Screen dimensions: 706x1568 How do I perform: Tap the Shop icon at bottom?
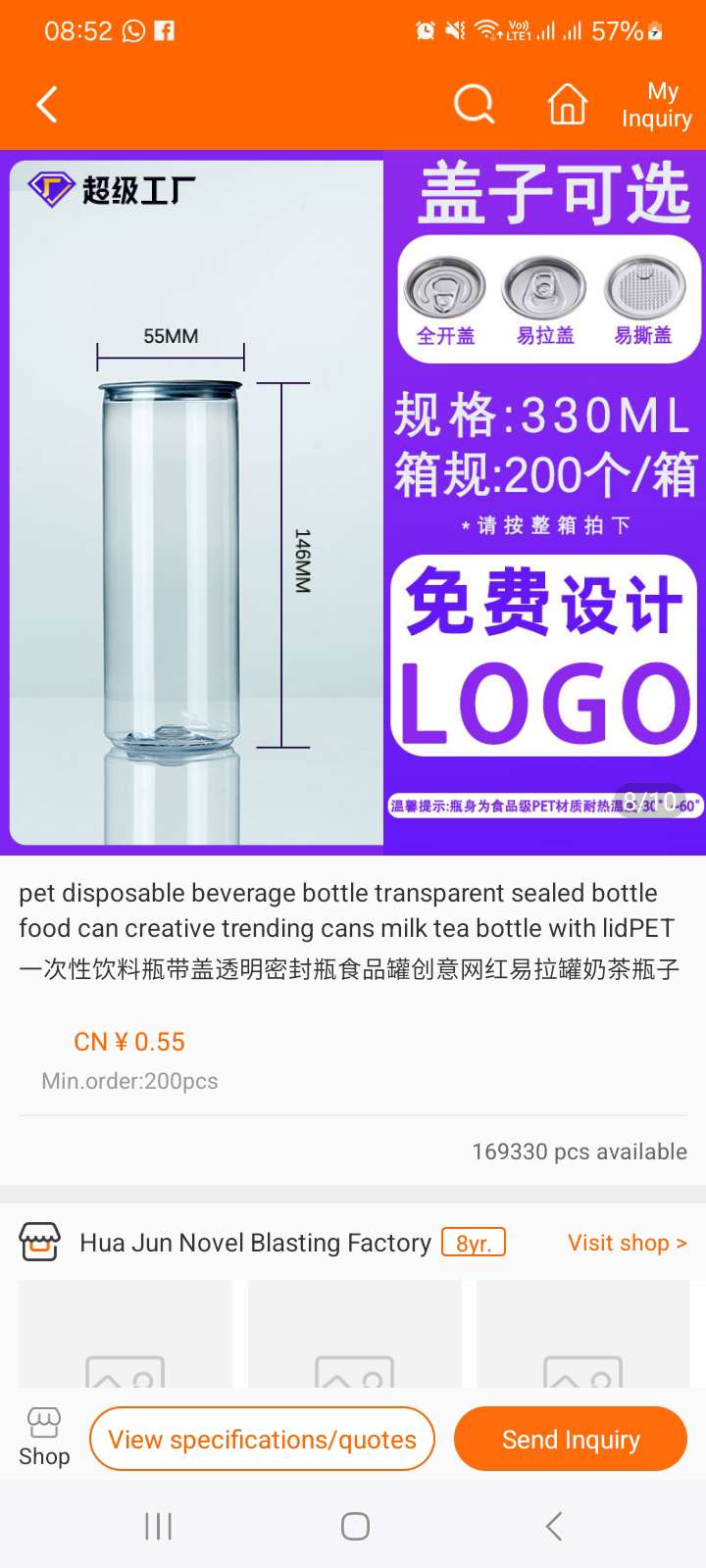click(44, 1437)
